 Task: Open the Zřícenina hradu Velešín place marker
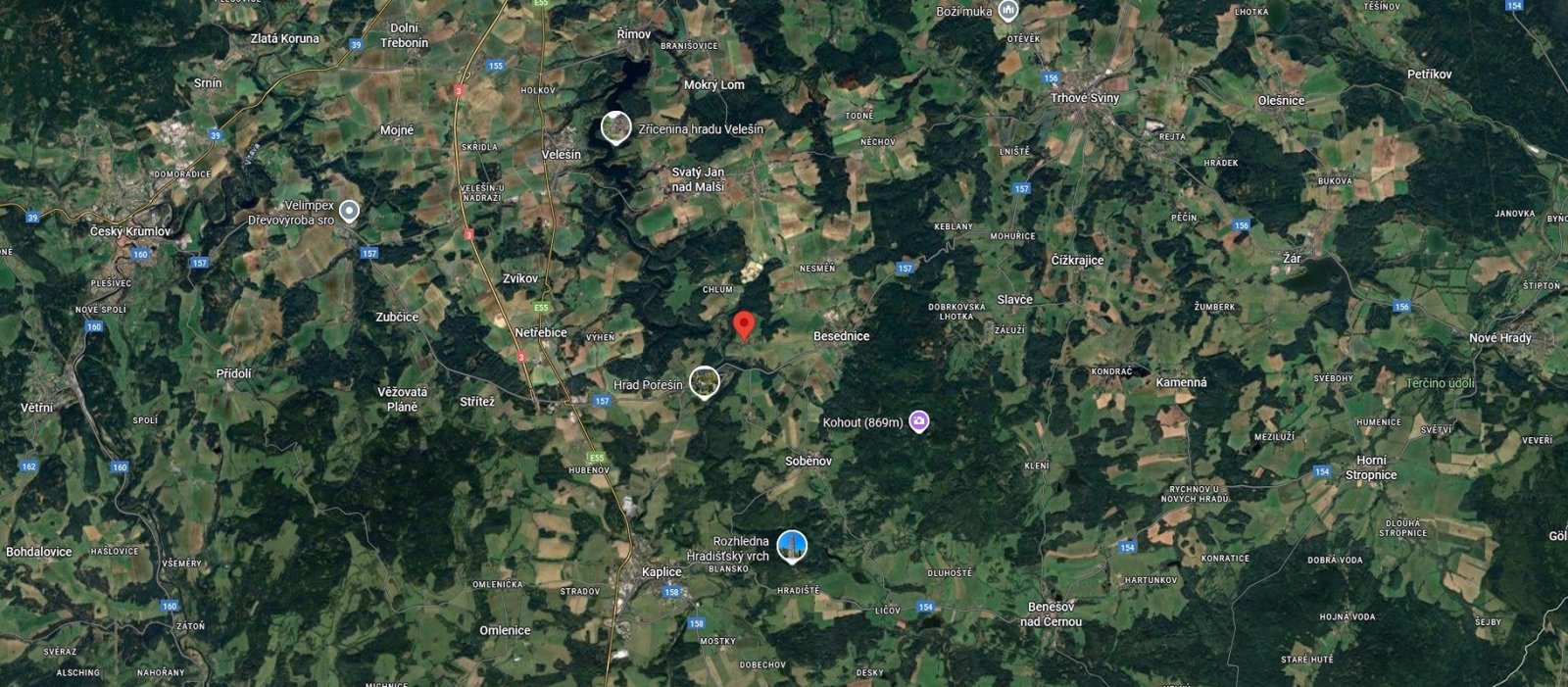(615, 126)
